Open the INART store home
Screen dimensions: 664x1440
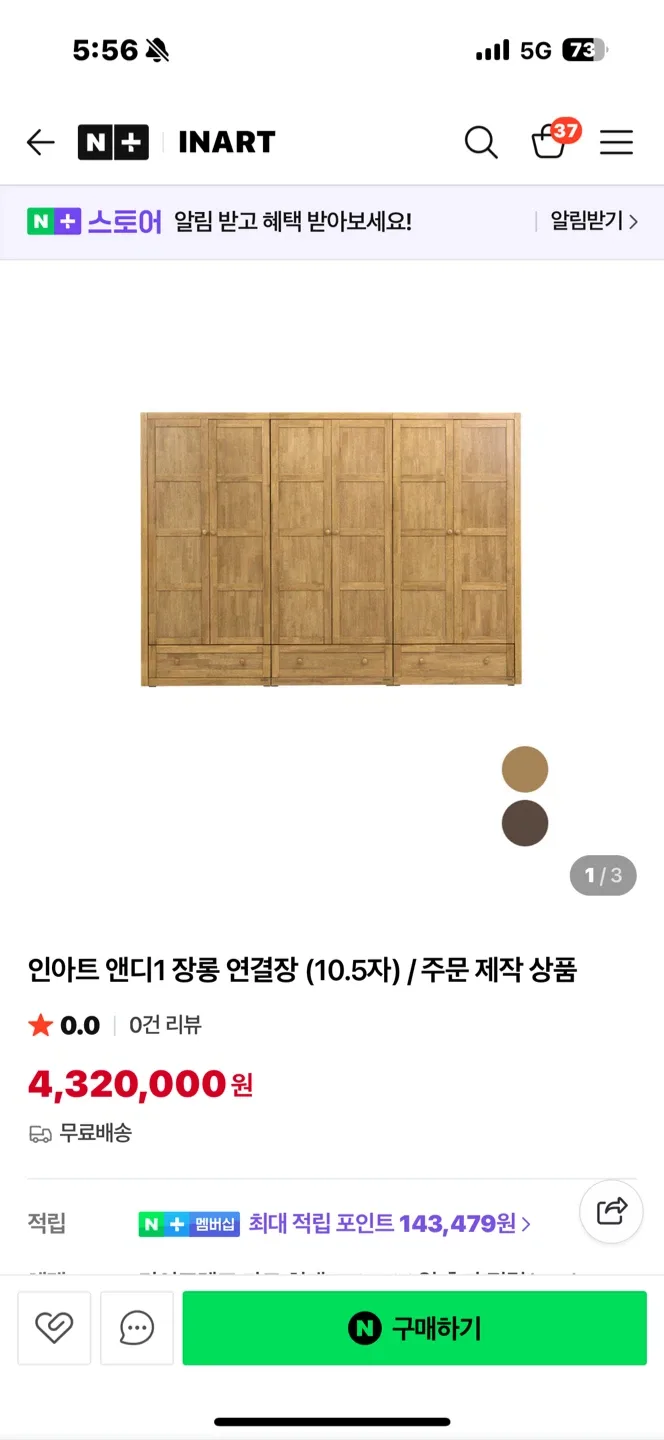[x=226, y=143]
